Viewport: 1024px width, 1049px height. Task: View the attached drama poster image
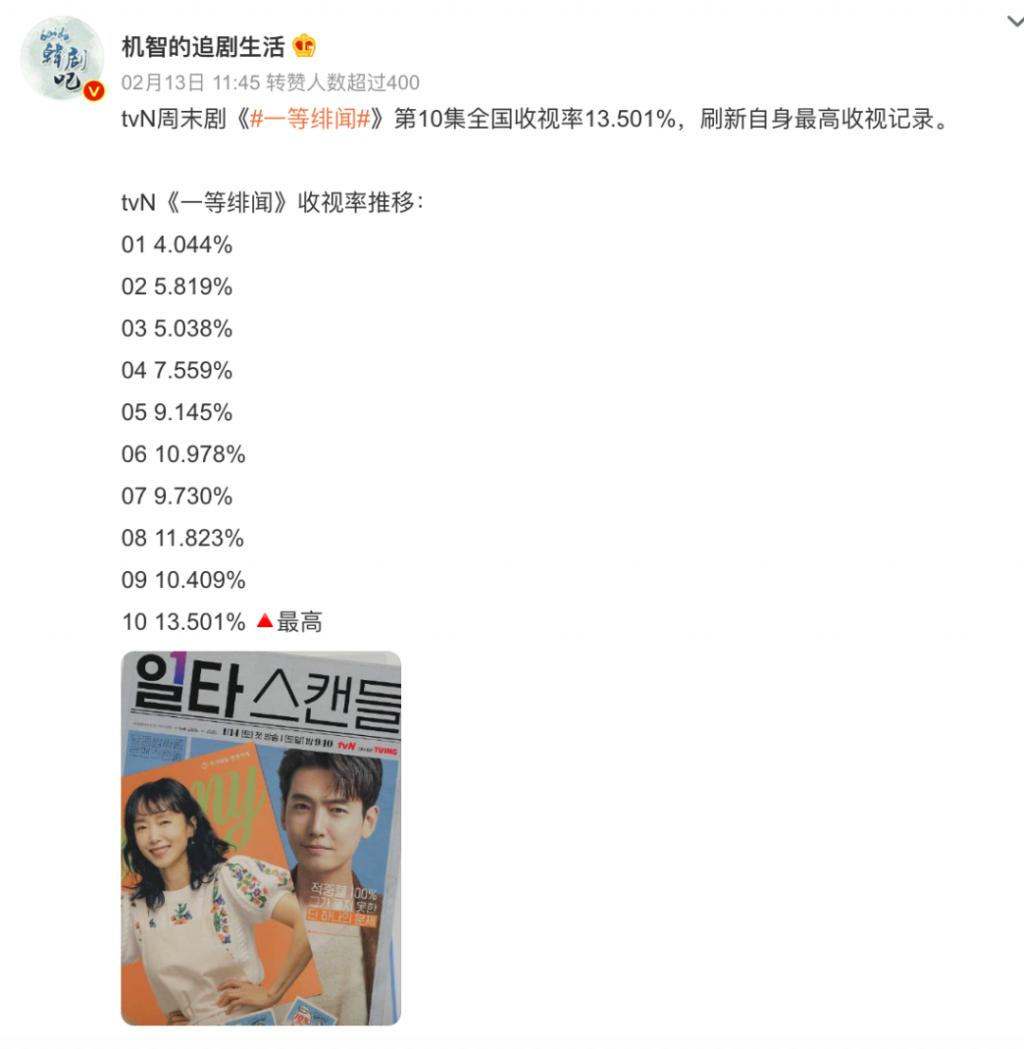click(x=261, y=838)
